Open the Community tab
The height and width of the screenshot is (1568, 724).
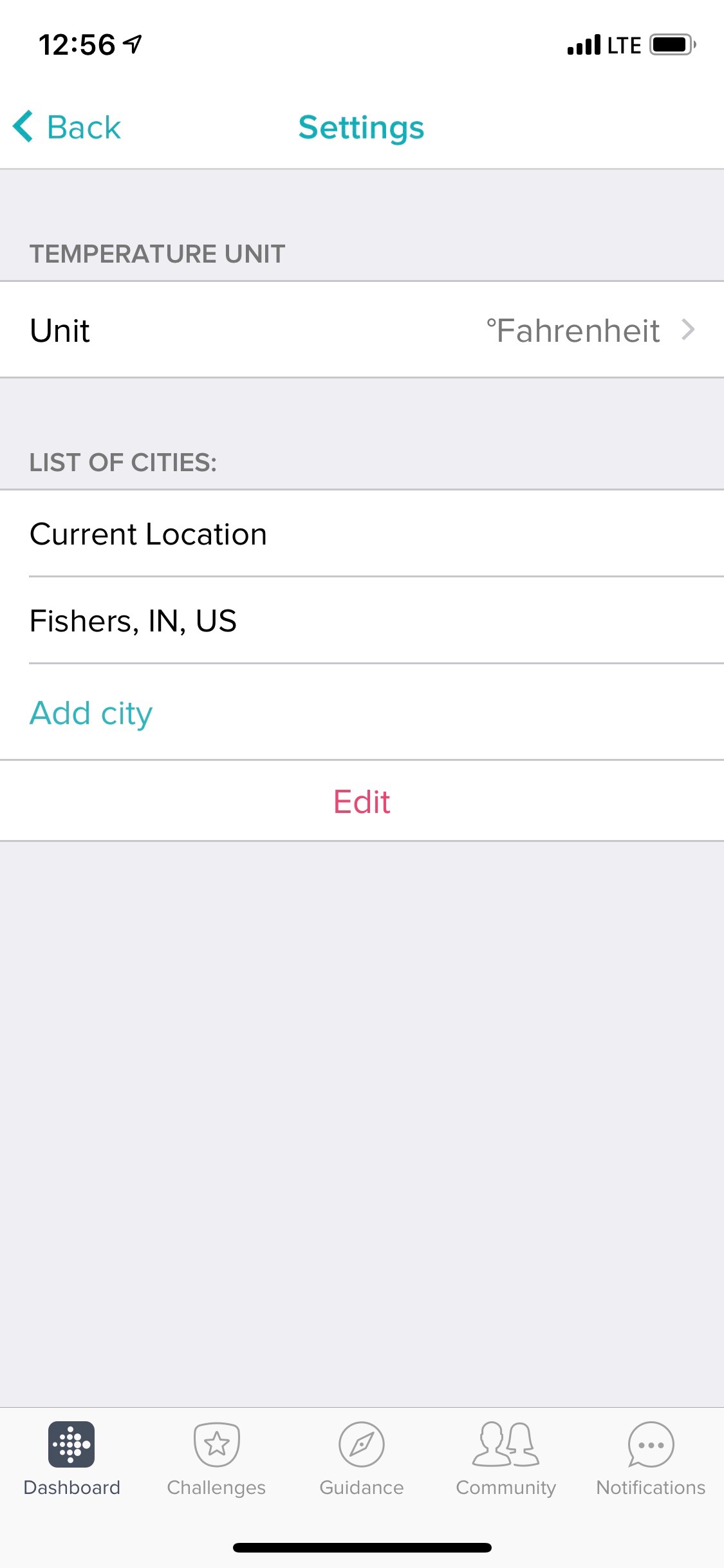[506, 1459]
